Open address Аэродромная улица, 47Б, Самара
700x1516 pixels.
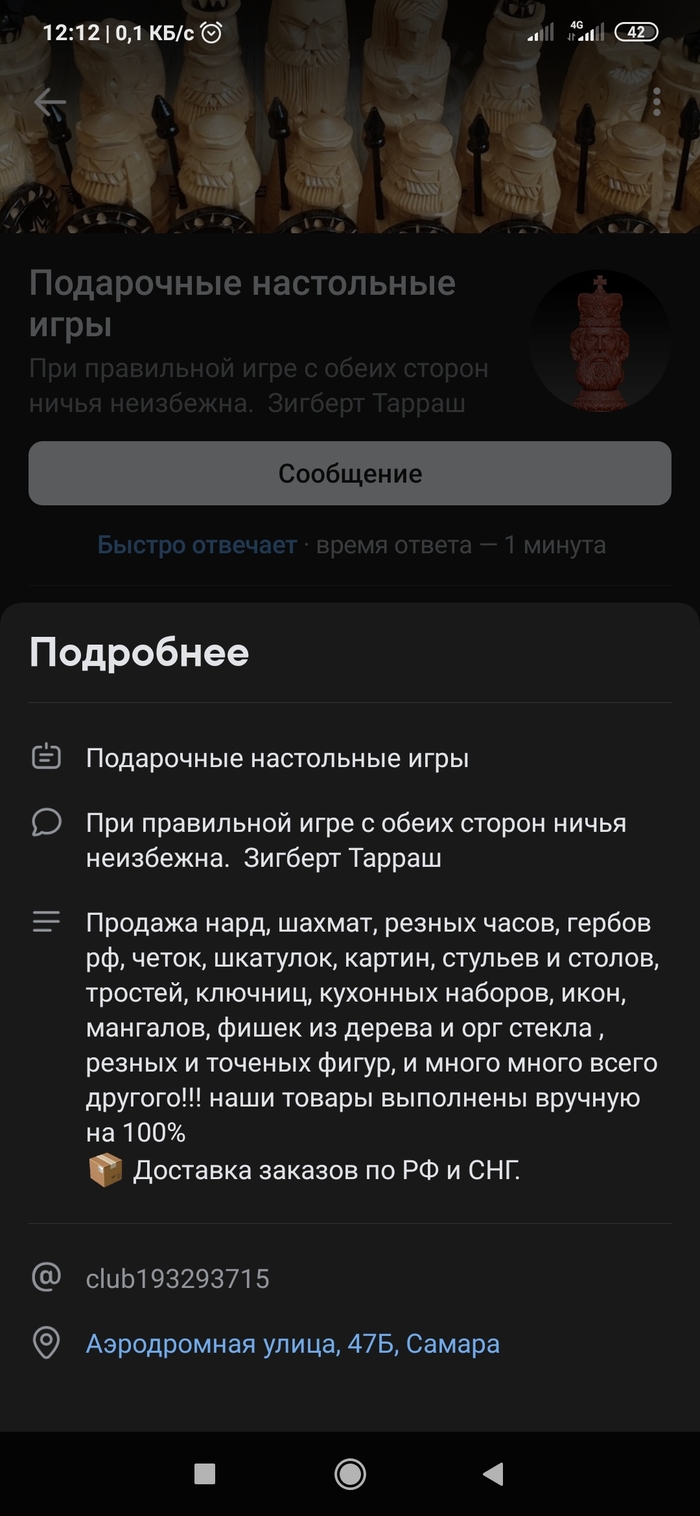292,1343
